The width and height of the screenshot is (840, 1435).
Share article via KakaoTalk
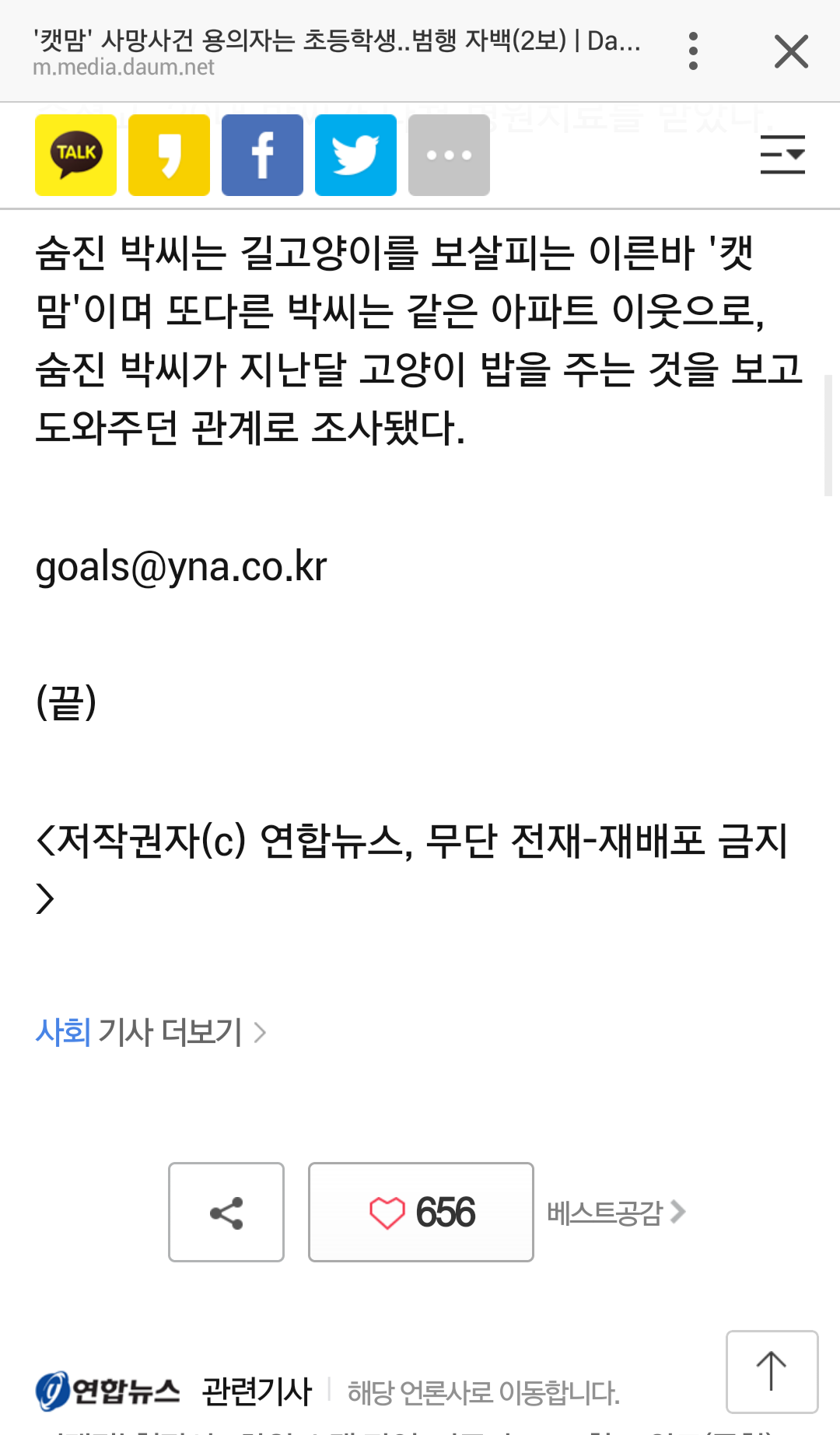(x=75, y=155)
